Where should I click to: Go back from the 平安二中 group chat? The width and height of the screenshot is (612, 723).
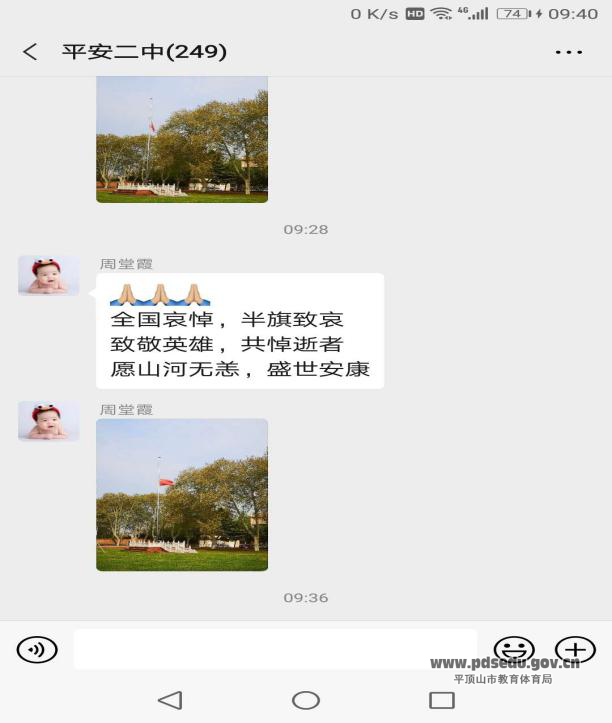[30, 52]
